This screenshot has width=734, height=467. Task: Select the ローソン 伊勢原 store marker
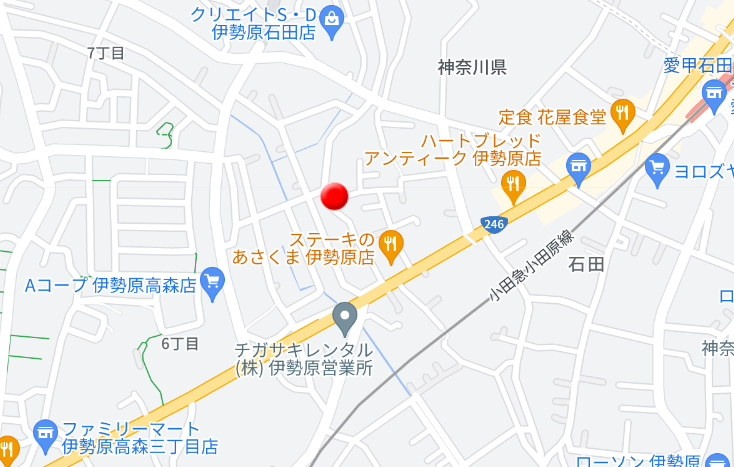717,462
